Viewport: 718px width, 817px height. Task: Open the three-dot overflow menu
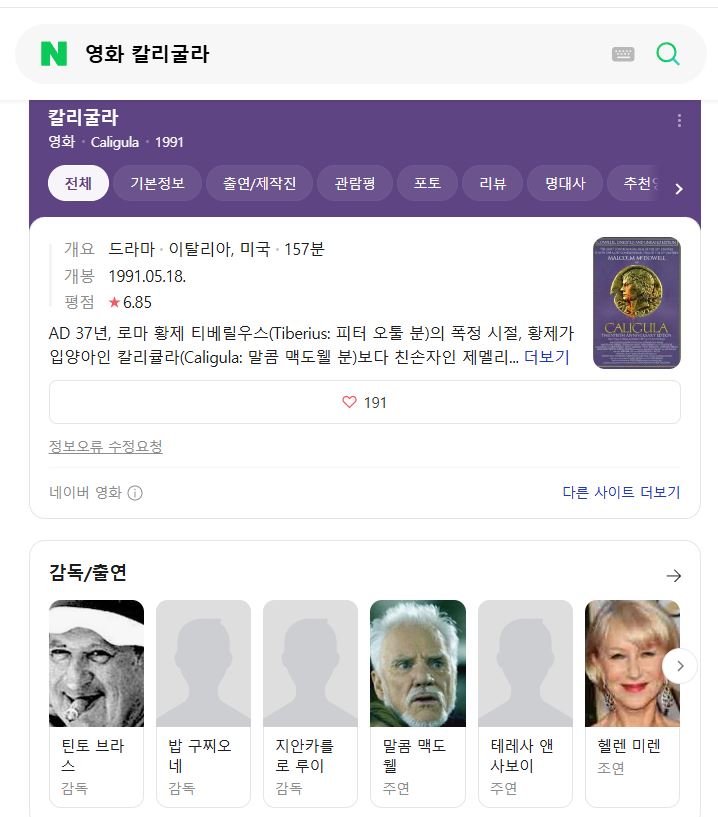(679, 121)
